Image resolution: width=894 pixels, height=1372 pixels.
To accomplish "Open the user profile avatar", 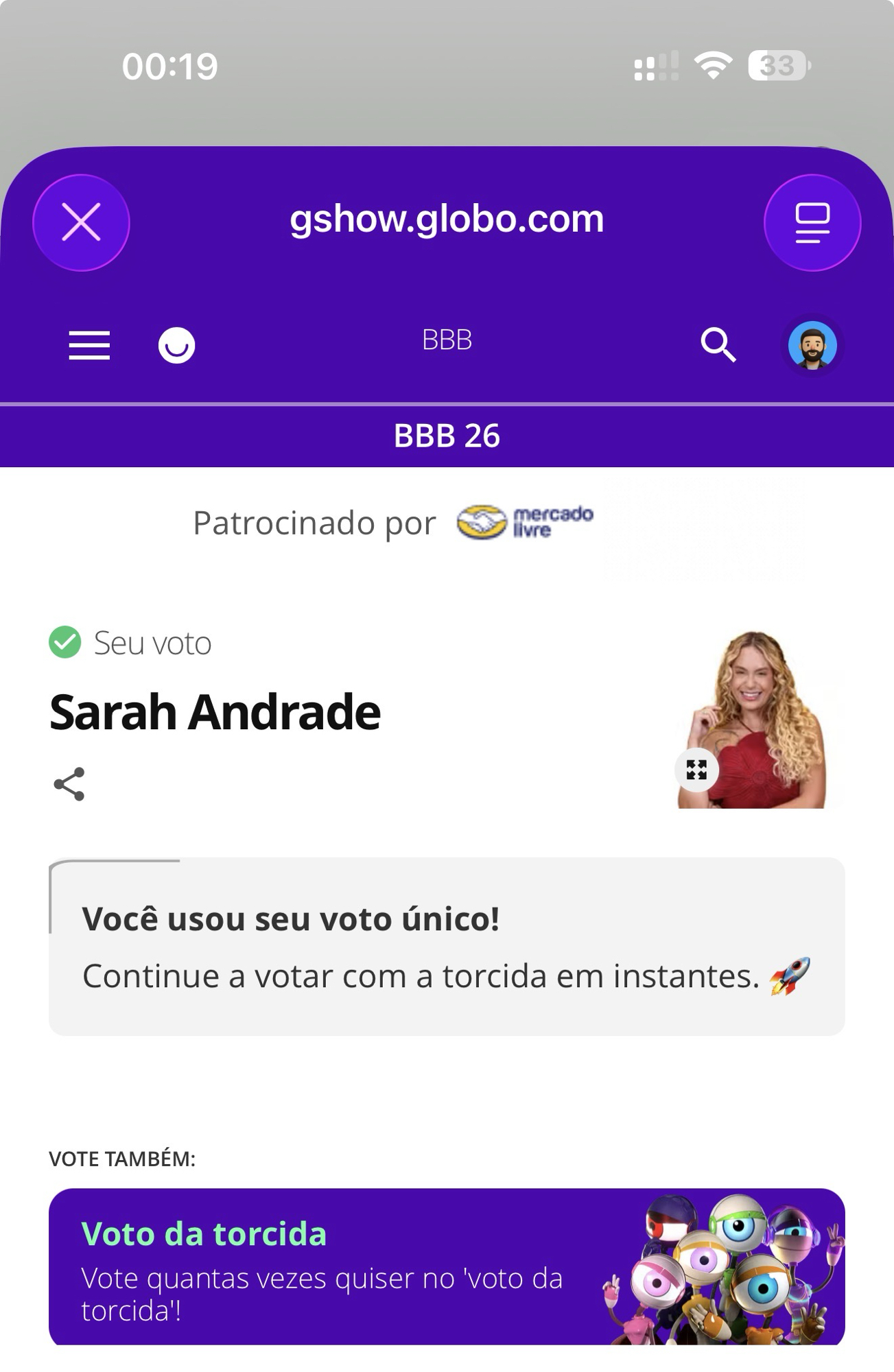I will (812, 345).
